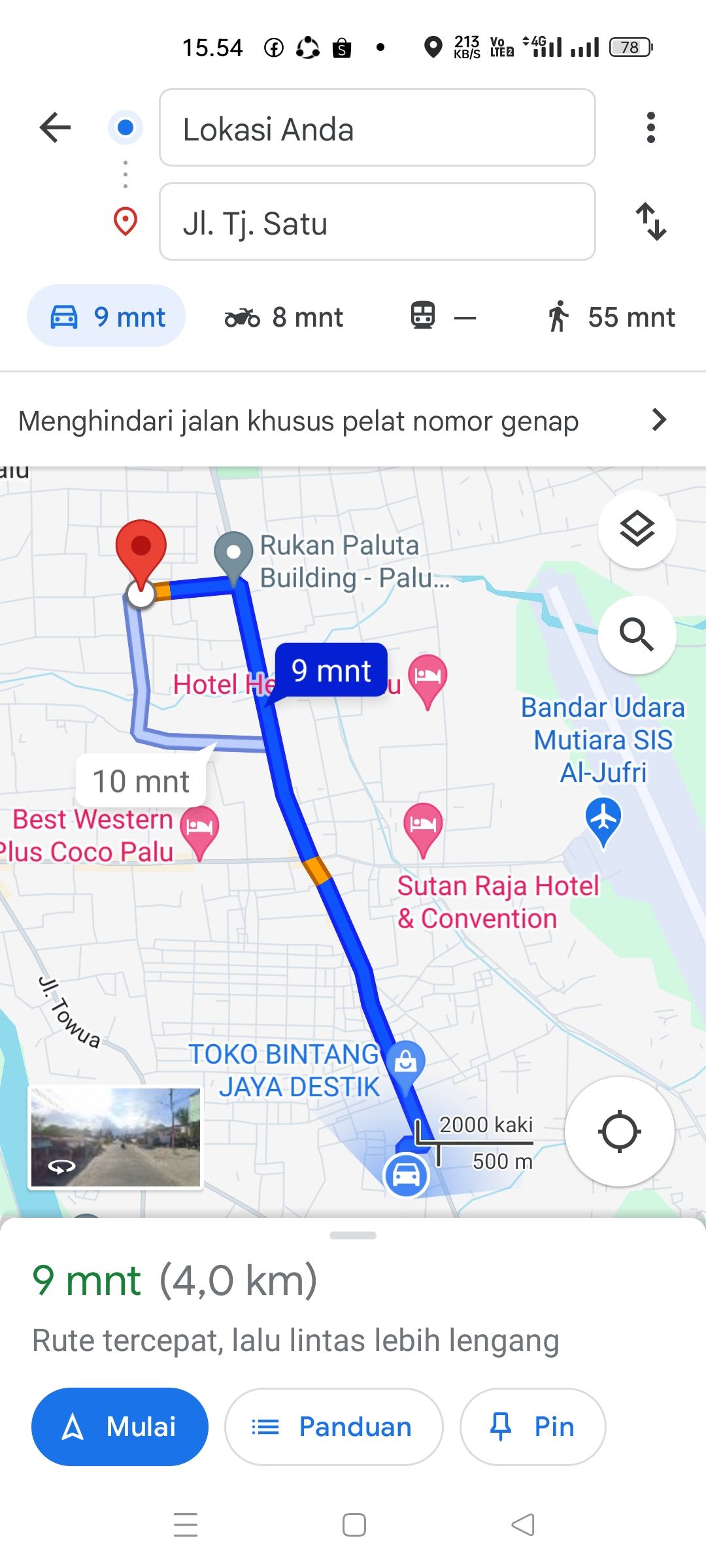The height and width of the screenshot is (1568, 706).
Task: Edit the destination field Jl. Tj. Satu
Action: click(x=377, y=221)
